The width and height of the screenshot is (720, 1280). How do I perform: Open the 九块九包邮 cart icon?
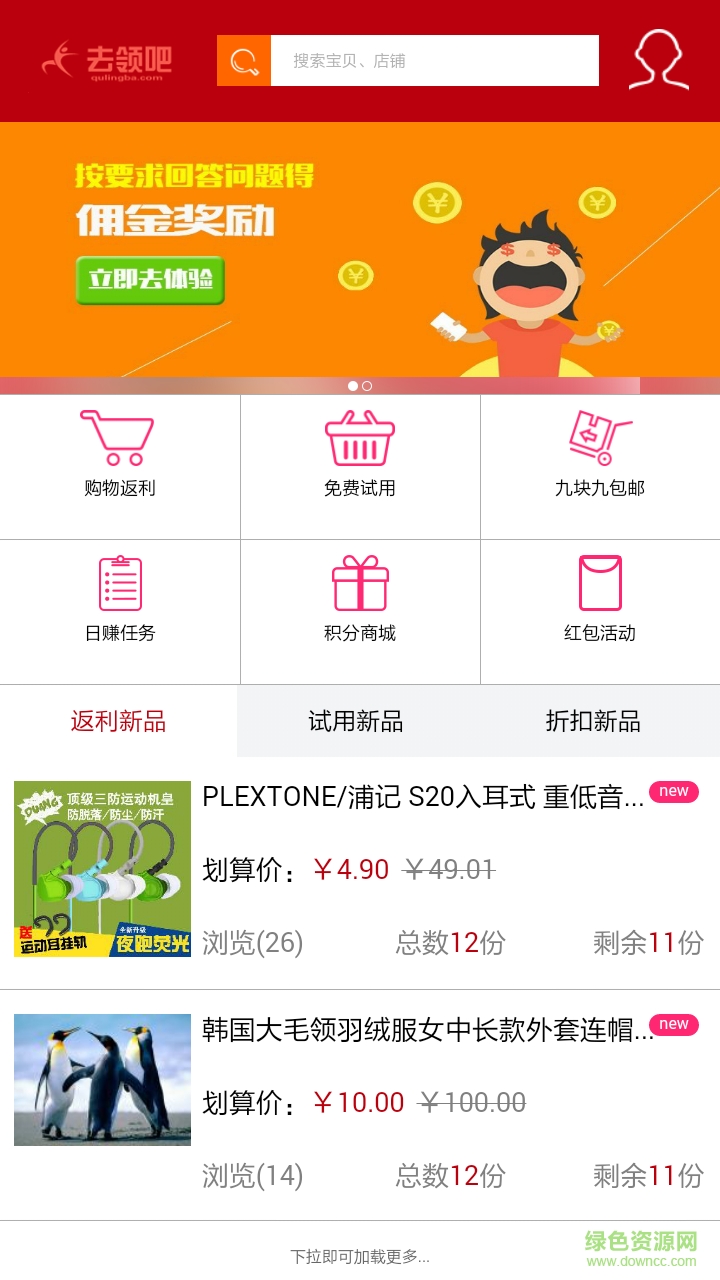[x=600, y=437]
